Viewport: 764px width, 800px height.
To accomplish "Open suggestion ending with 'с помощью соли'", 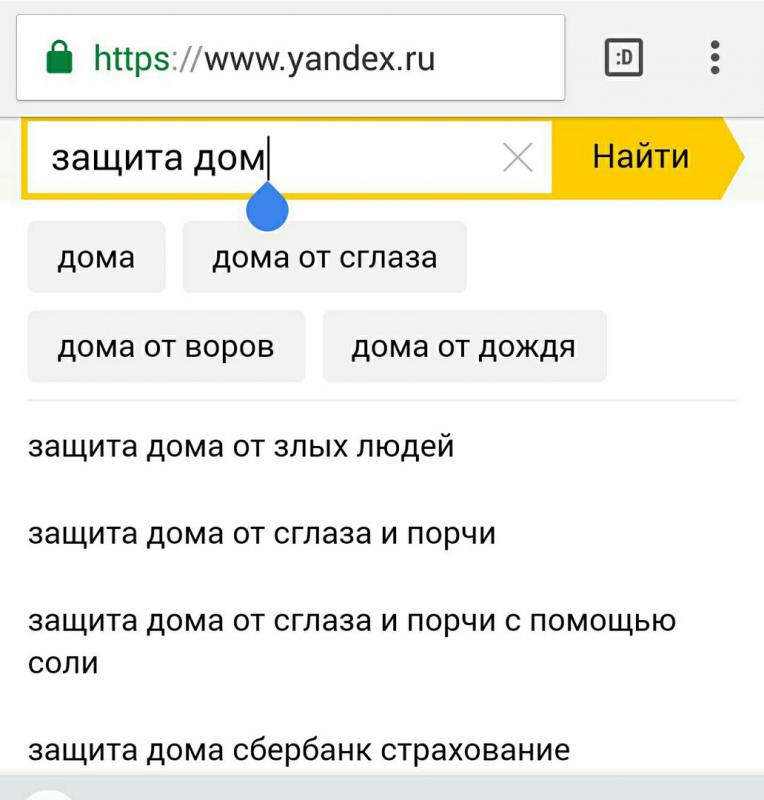I will pos(352,640).
